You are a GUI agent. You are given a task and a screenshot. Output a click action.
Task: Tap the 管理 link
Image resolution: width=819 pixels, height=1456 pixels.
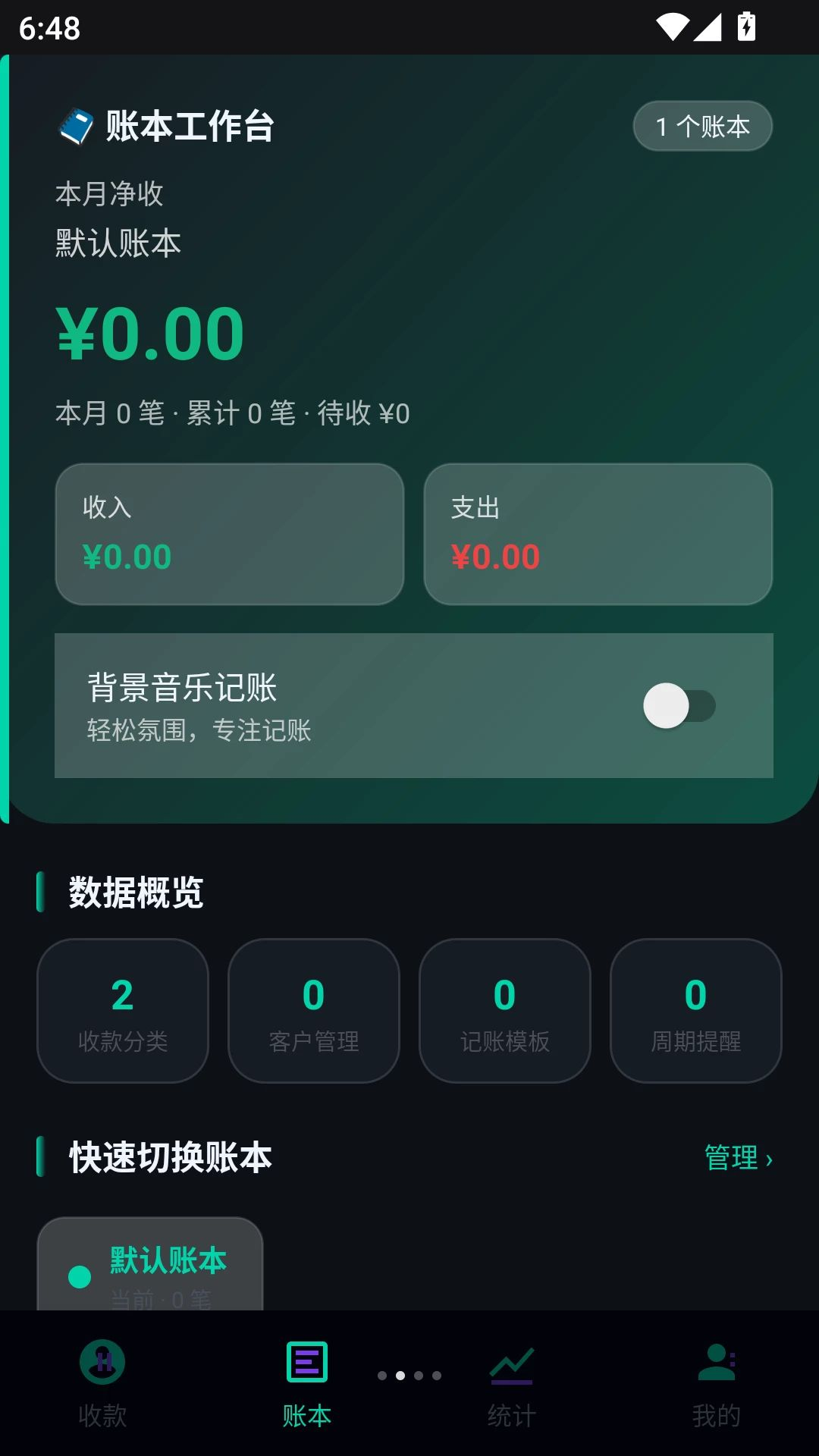738,1158
